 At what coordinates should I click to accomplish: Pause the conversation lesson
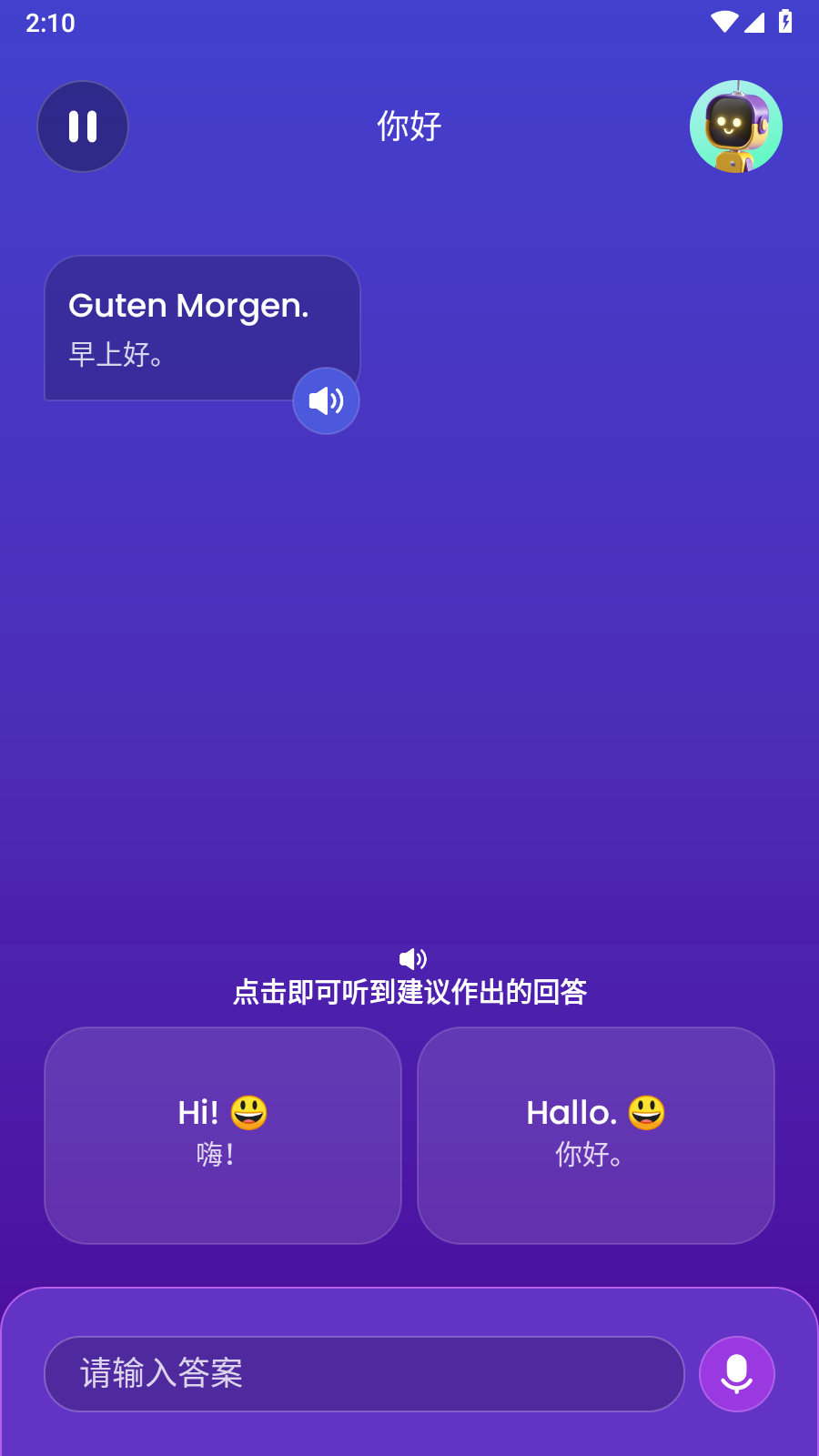pos(83,126)
